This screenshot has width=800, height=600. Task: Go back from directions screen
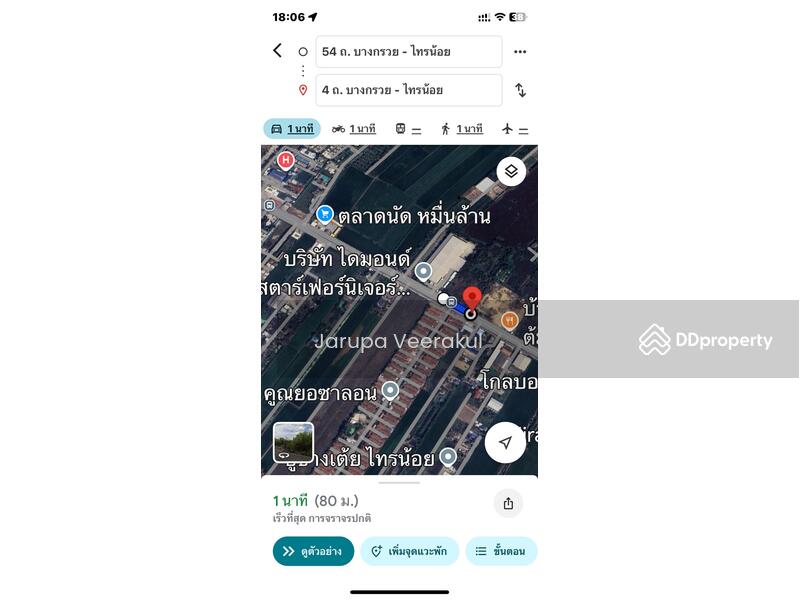click(277, 51)
